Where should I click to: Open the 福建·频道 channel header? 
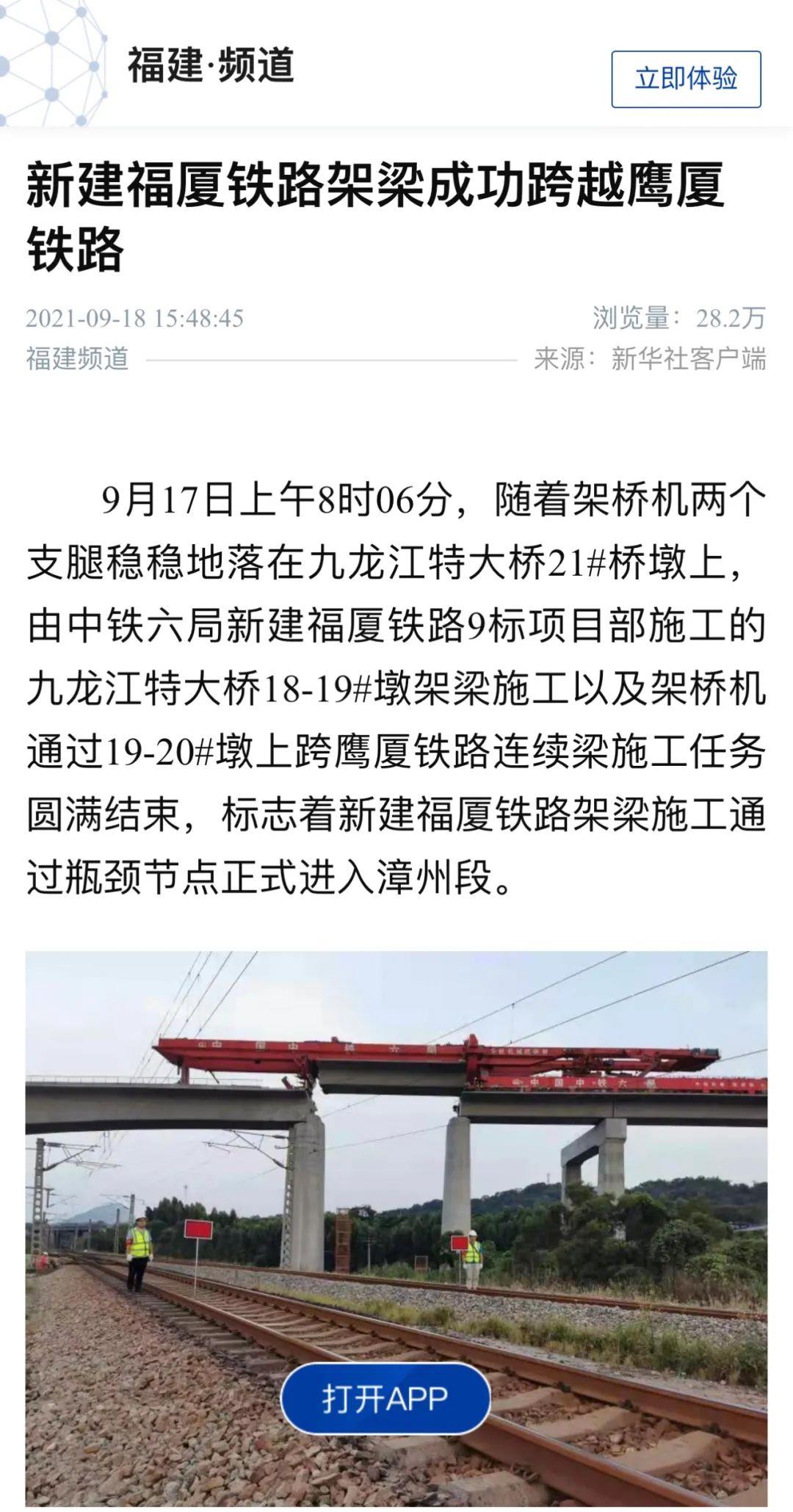(x=211, y=65)
